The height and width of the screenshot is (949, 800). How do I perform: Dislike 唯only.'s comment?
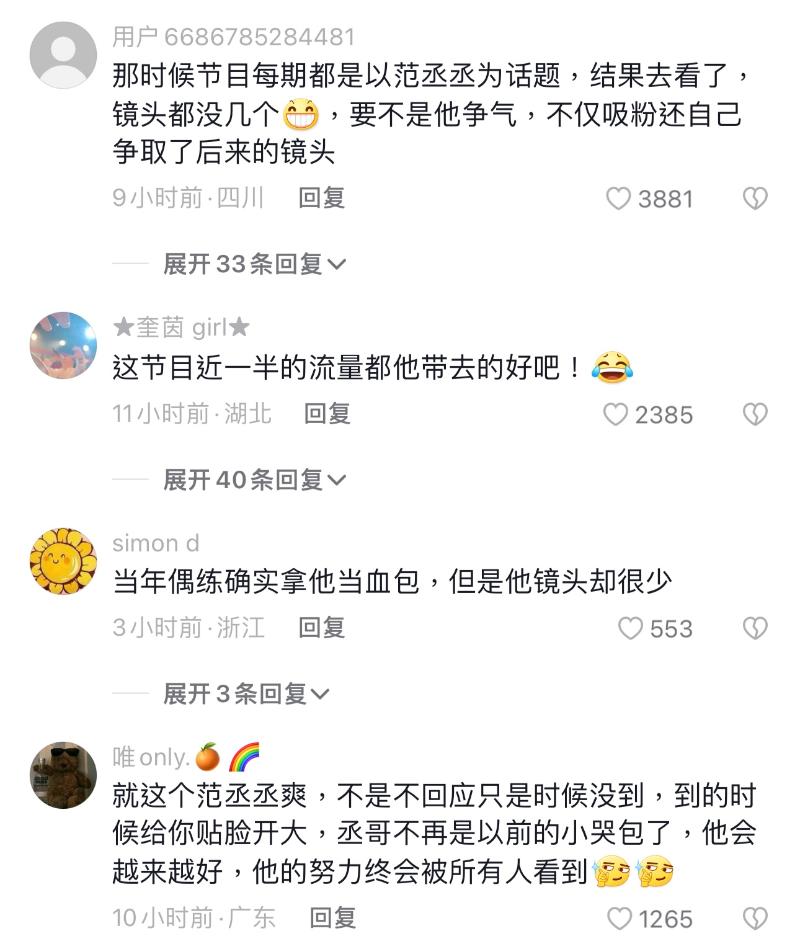[755, 918]
